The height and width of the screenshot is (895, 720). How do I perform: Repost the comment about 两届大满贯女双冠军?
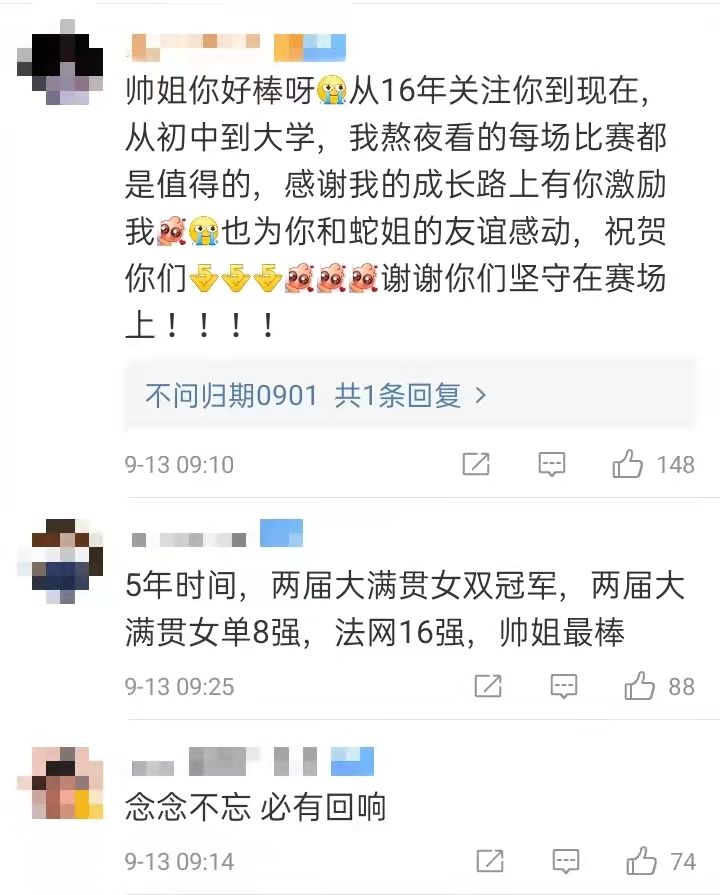(x=488, y=686)
